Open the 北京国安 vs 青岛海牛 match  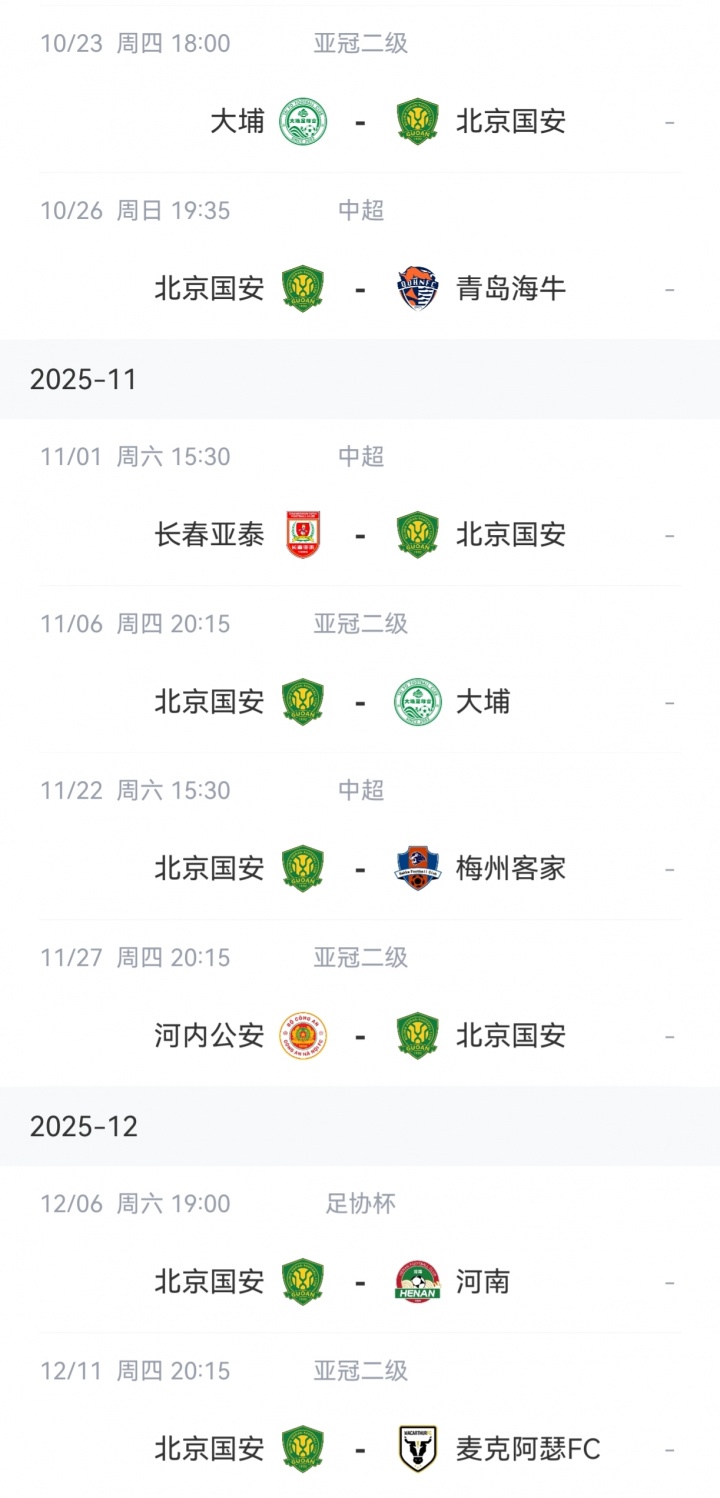(x=360, y=289)
